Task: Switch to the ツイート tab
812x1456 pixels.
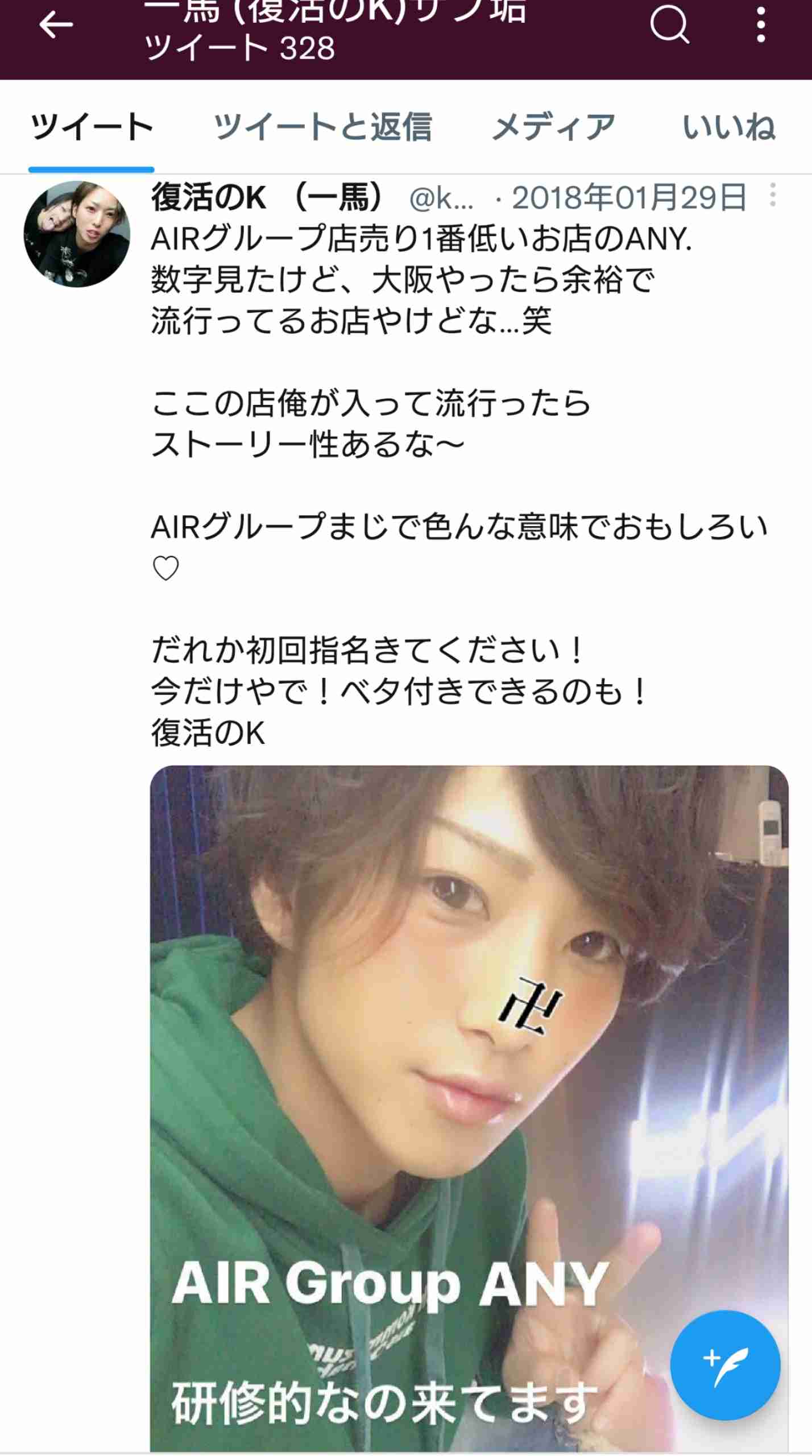Action: coord(92,126)
